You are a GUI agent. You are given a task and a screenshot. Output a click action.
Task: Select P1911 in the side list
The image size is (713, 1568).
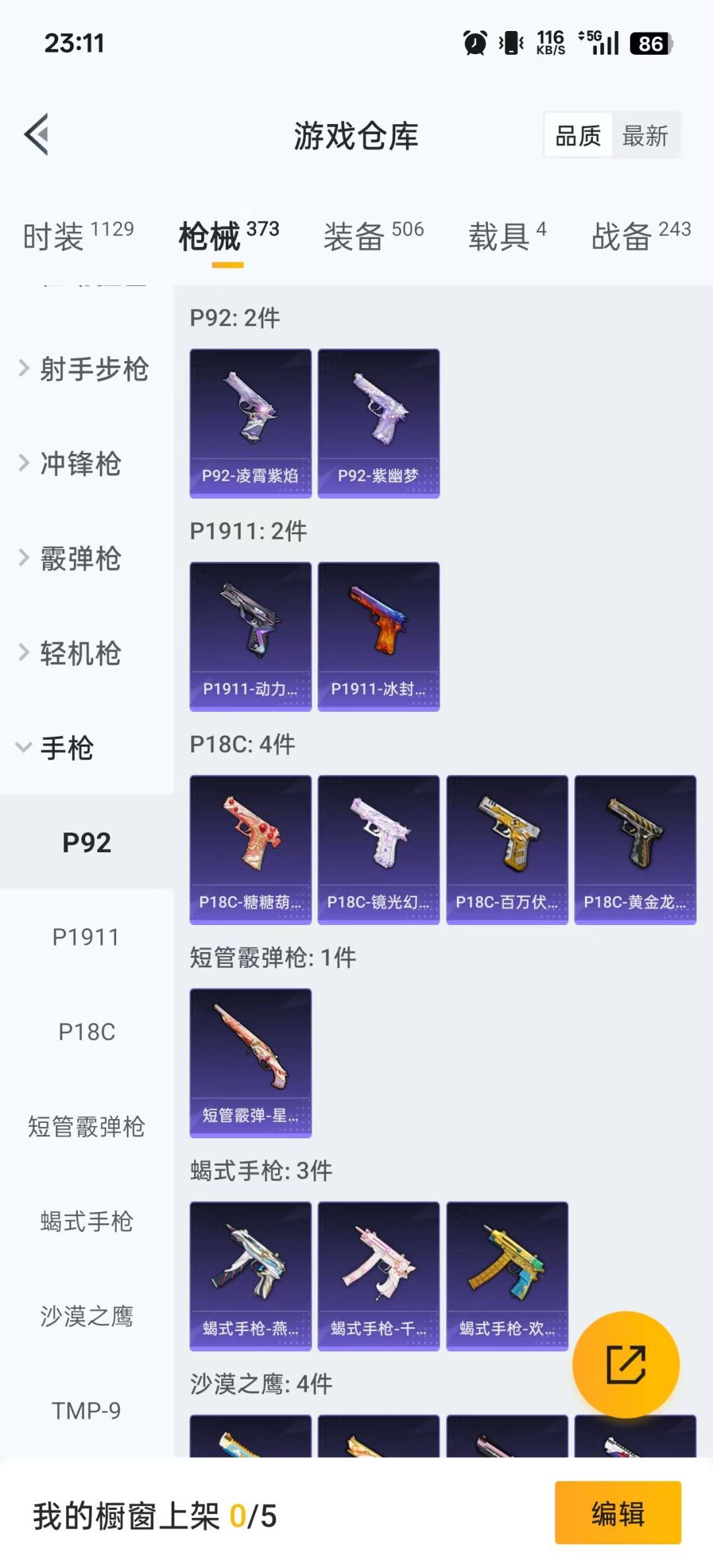coord(86,937)
